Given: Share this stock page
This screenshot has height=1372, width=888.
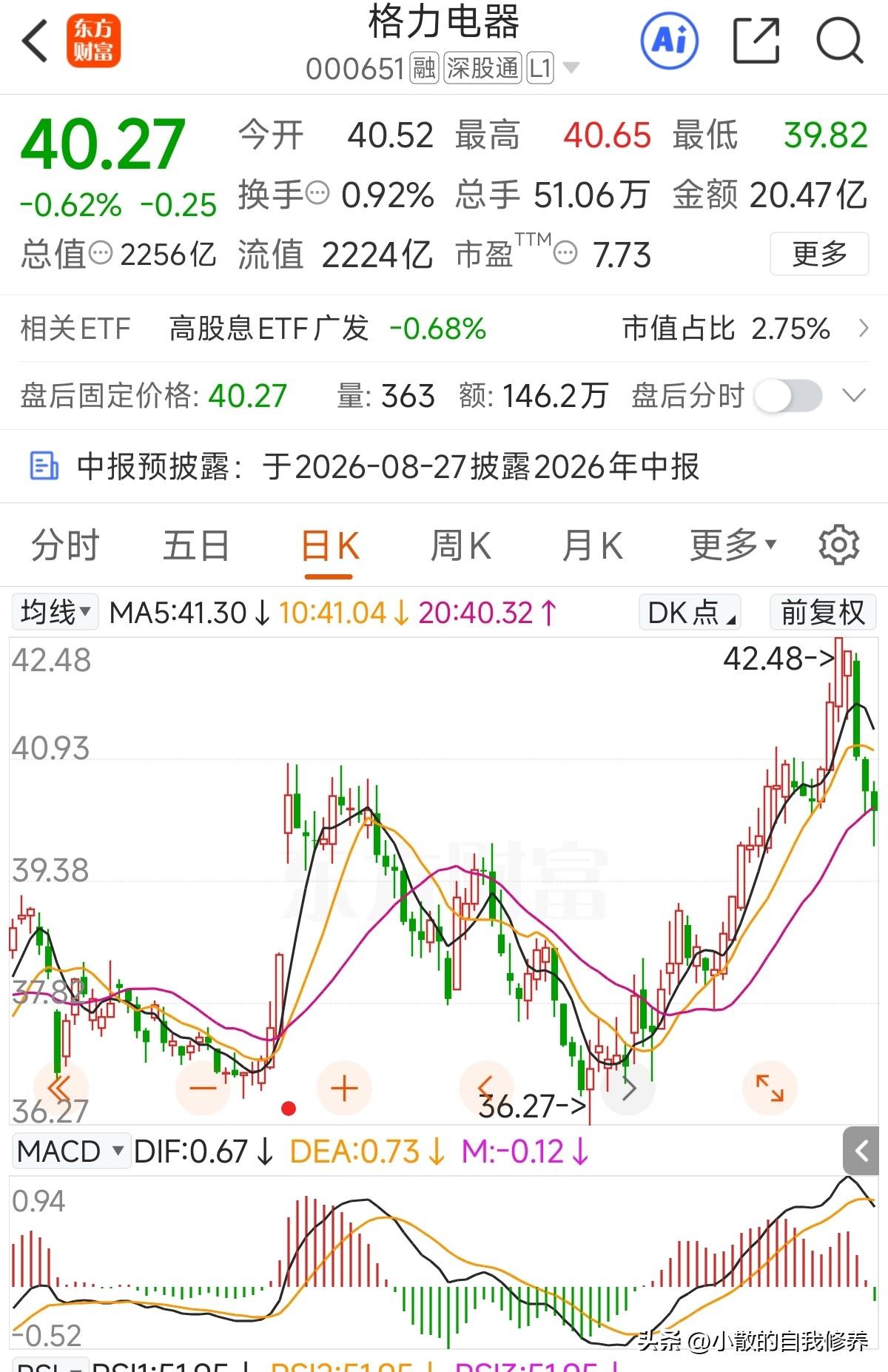Looking at the screenshot, I should tap(756, 41).
